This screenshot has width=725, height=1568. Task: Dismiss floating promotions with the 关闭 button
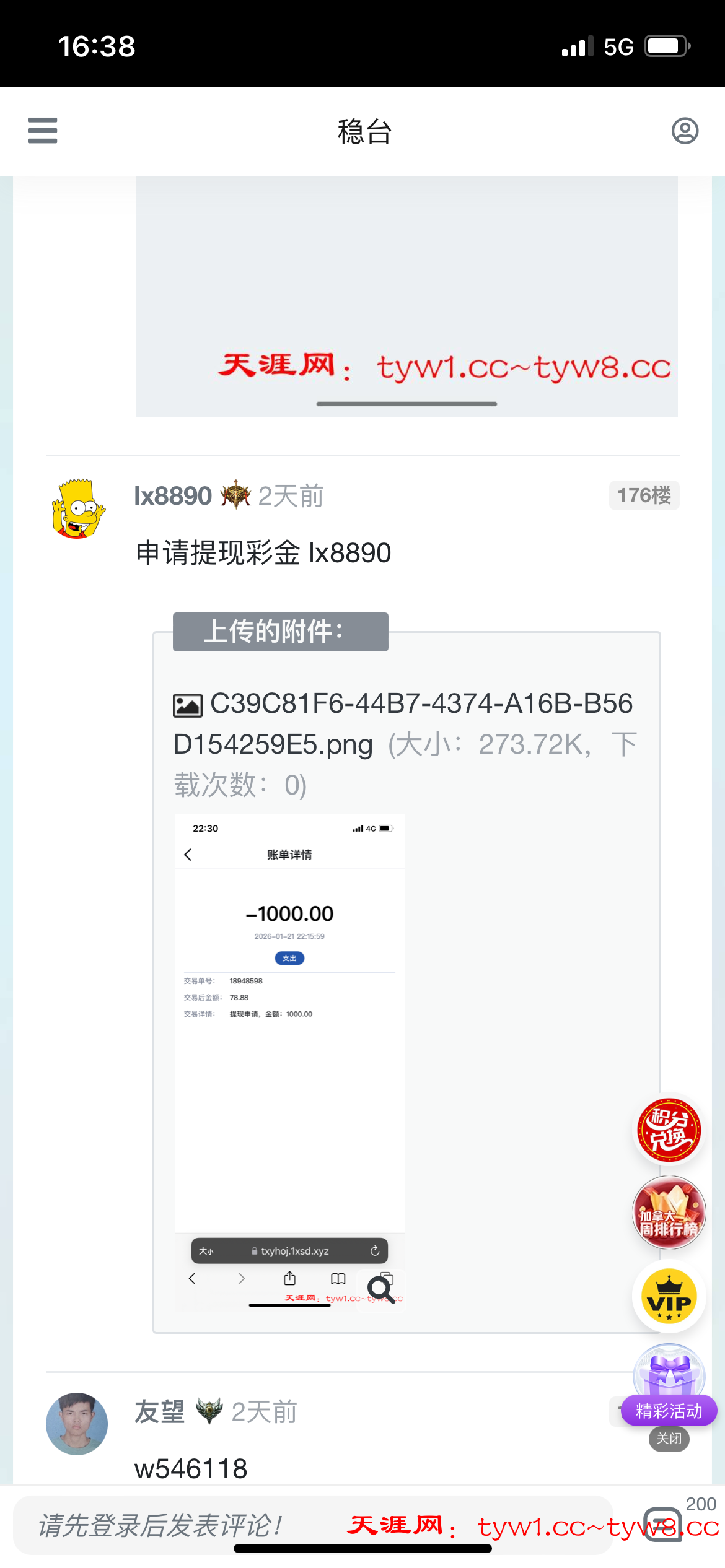point(668,1439)
